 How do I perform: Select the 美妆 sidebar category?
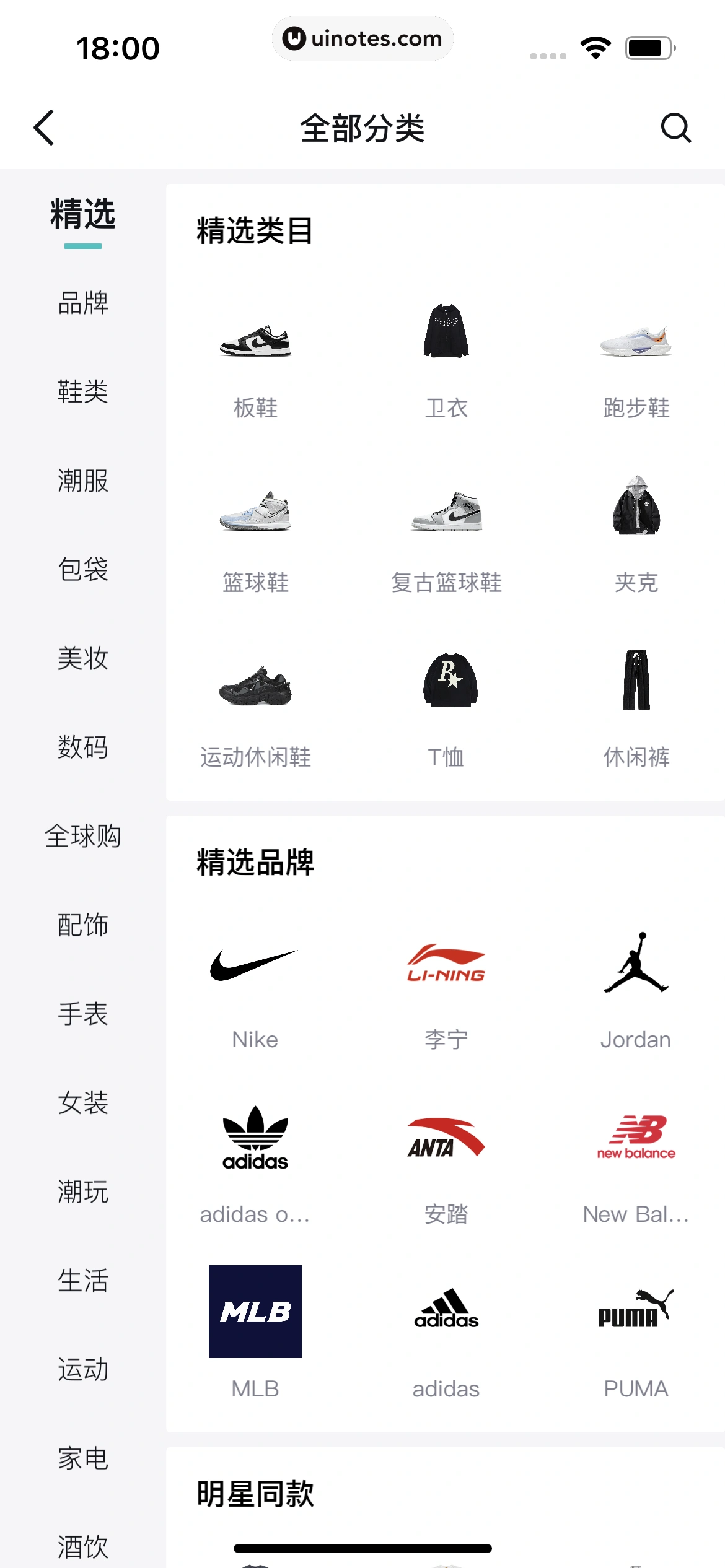pyautogui.click(x=82, y=659)
